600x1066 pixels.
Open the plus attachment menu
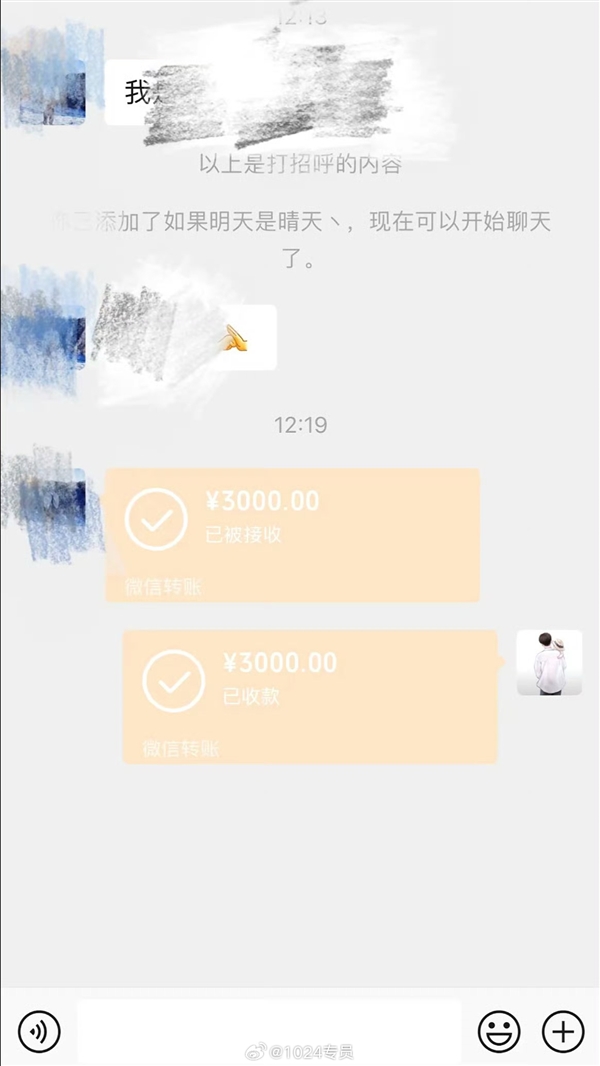(x=562, y=1030)
